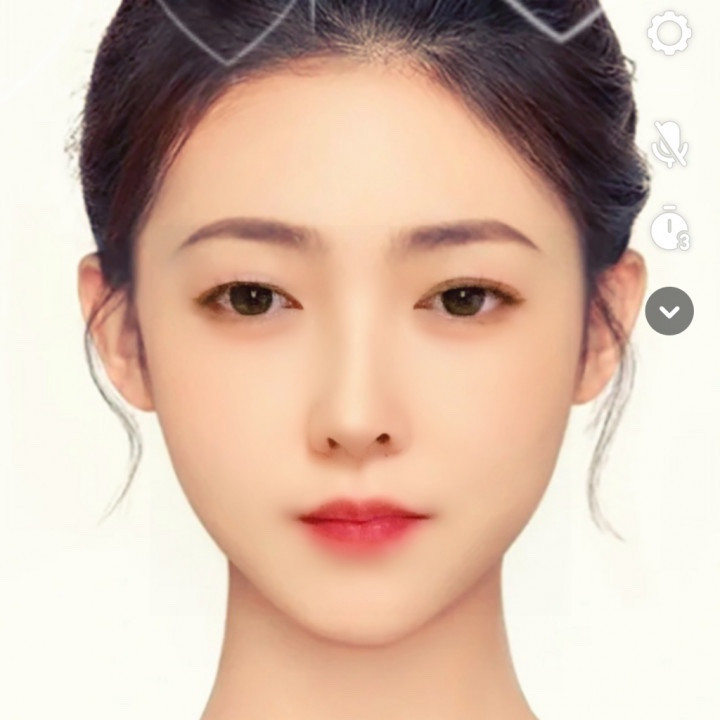
Task: Open the camera settings gear
Action: click(x=669, y=34)
